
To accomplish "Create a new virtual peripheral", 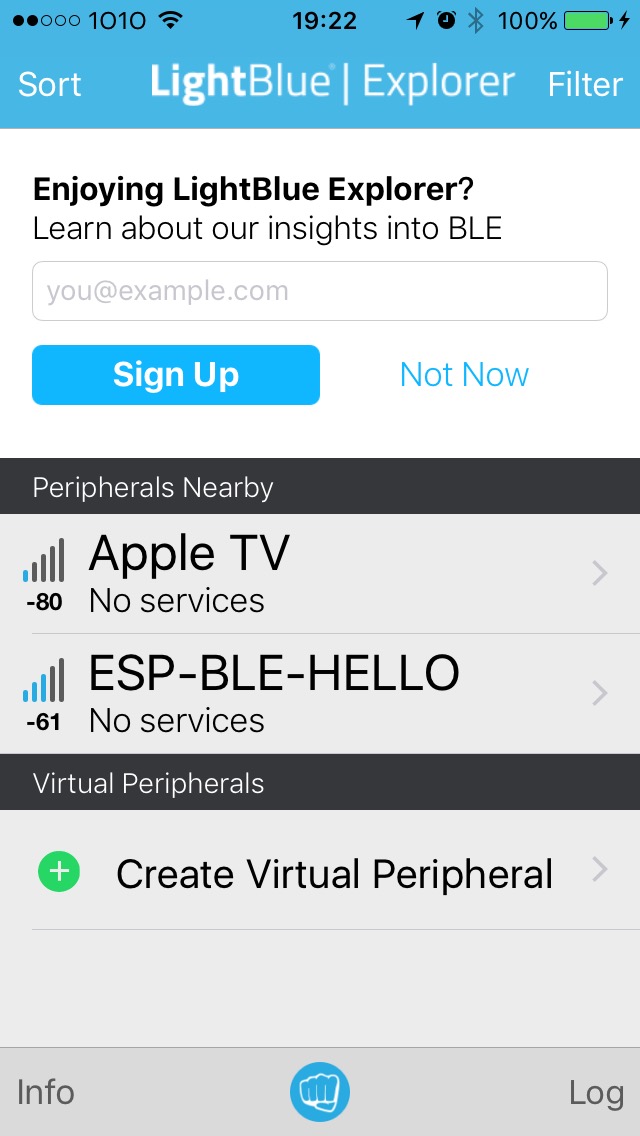I will click(320, 872).
